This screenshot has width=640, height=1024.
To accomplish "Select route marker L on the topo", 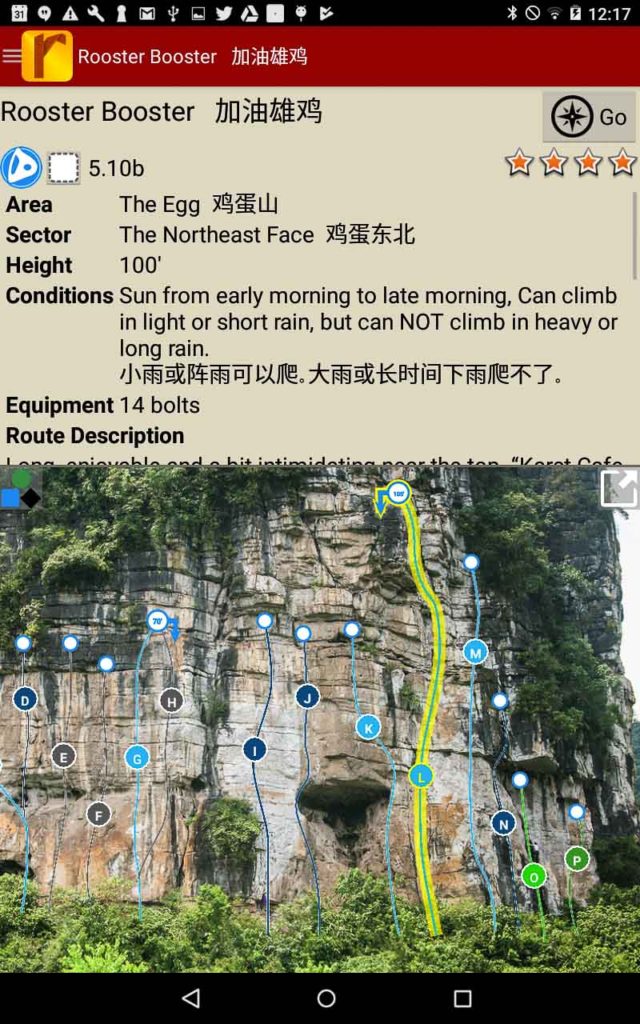I will [421, 776].
